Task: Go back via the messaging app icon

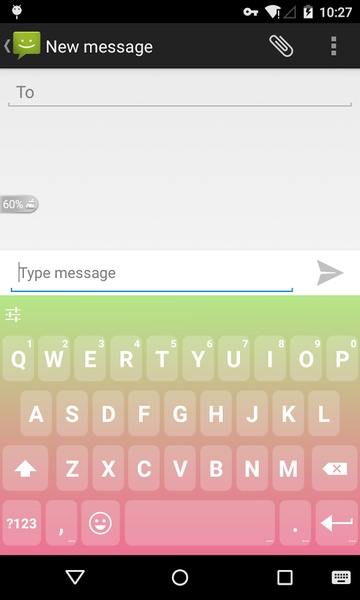Action: tap(22, 46)
